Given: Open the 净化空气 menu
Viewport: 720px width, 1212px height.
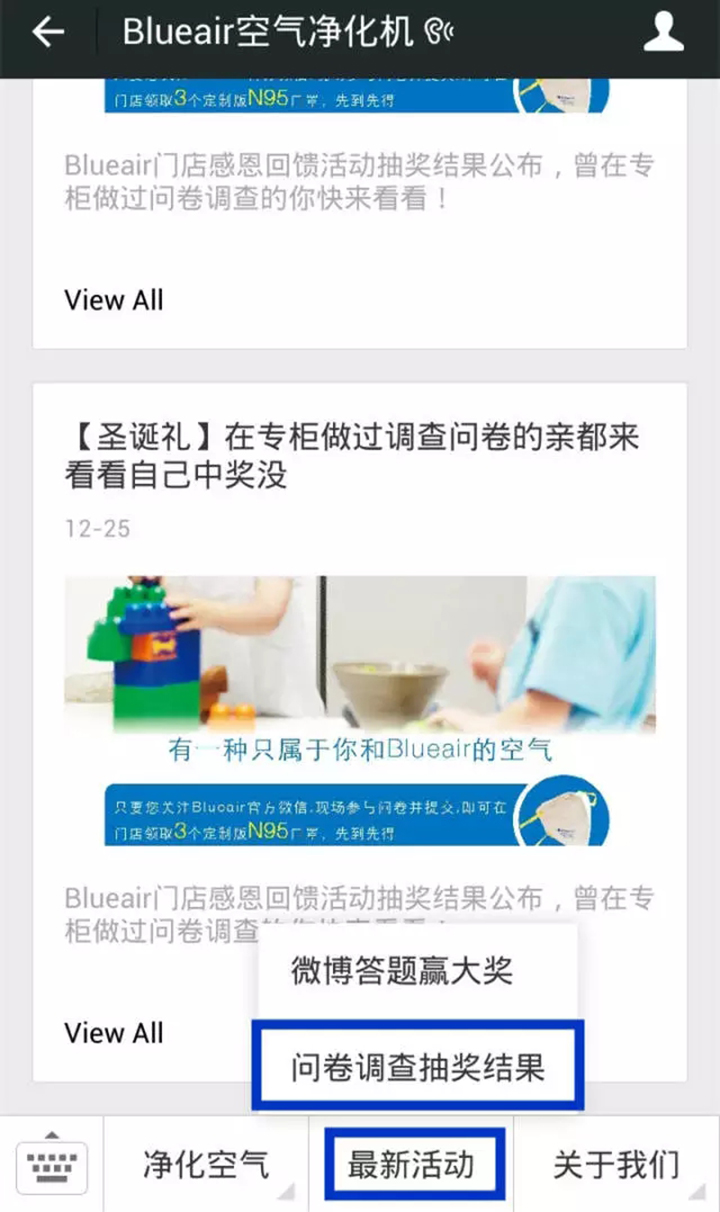Looking at the screenshot, I should click(206, 1164).
